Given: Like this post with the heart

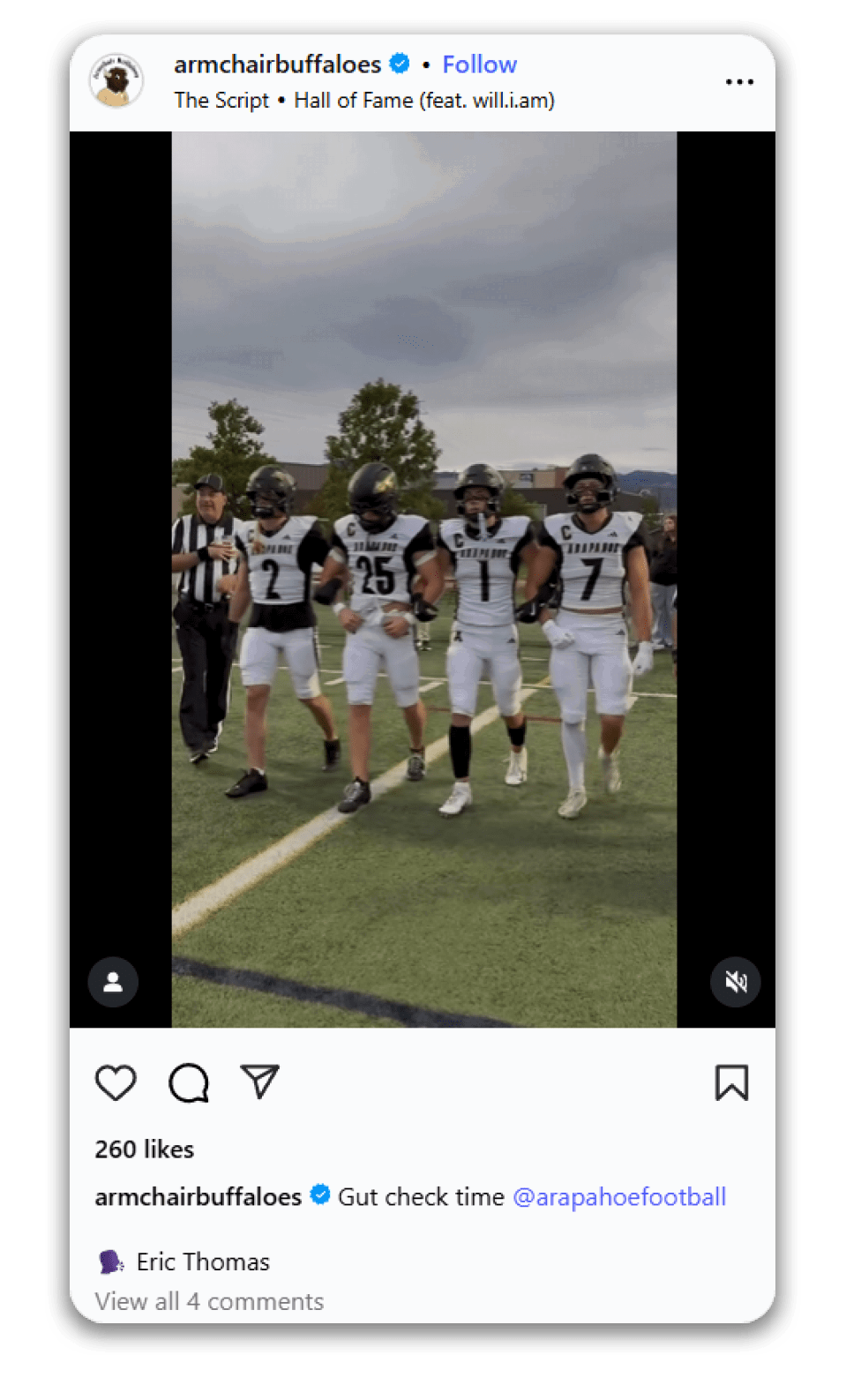Looking at the screenshot, I should (116, 1082).
